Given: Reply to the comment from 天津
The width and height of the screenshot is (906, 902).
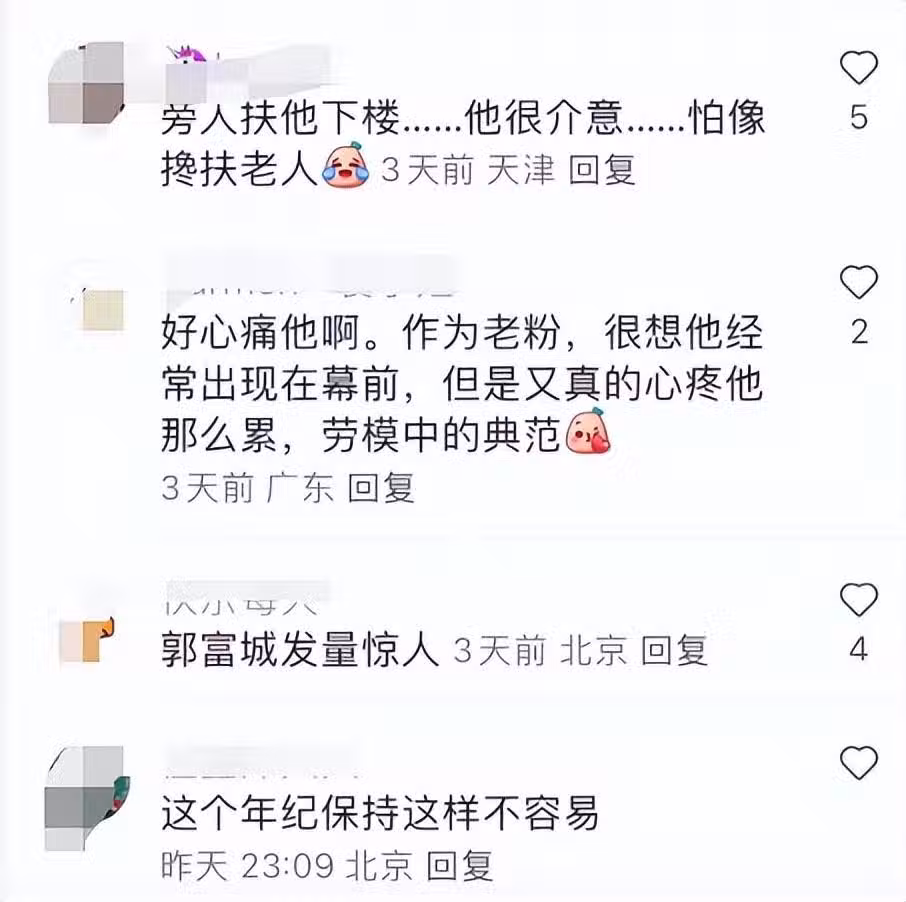Looking at the screenshot, I should click(602, 170).
